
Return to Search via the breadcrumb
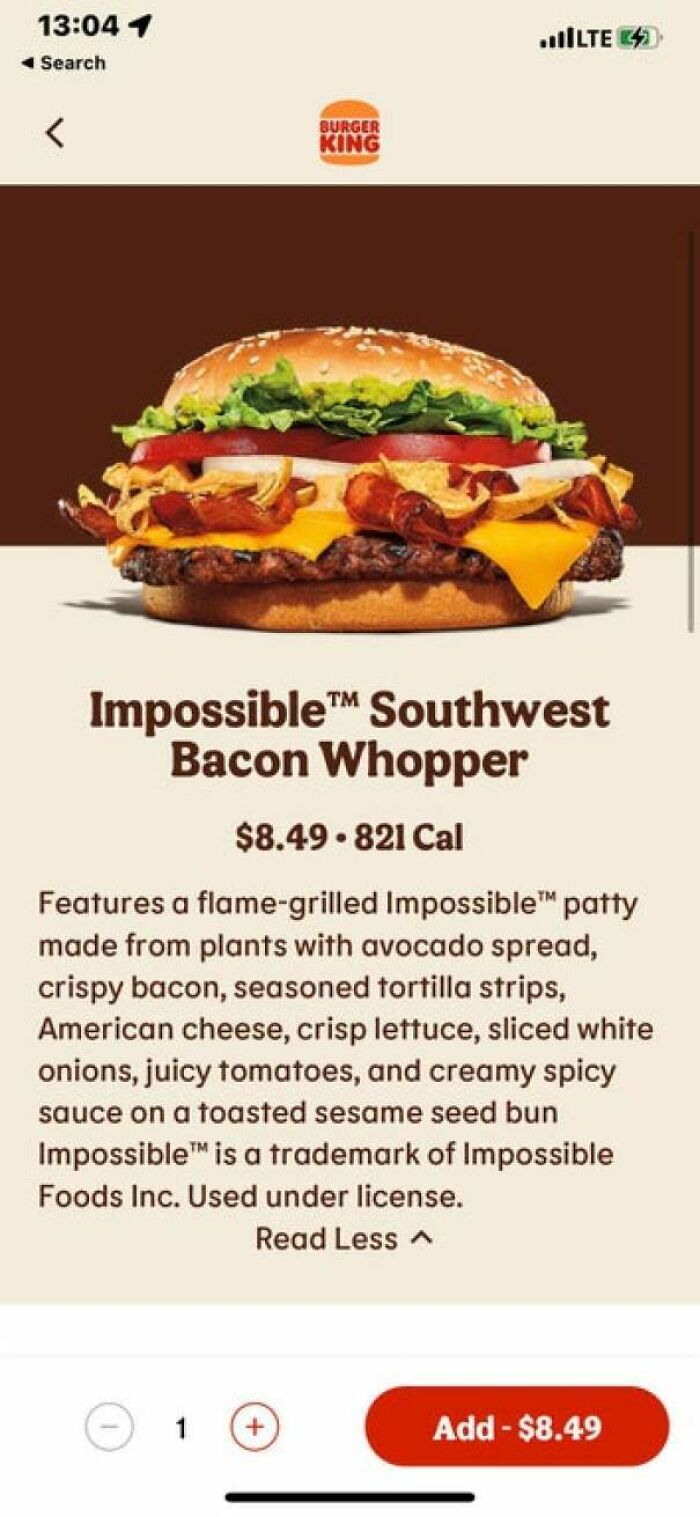[x=64, y=63]
